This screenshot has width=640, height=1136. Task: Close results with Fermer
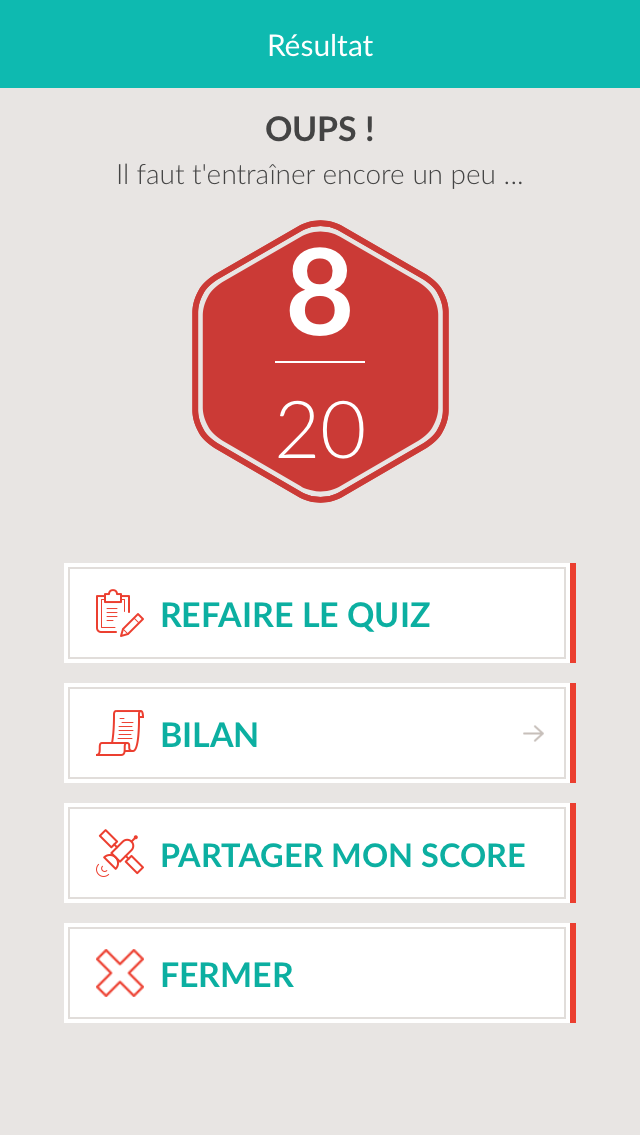(318, 974)
